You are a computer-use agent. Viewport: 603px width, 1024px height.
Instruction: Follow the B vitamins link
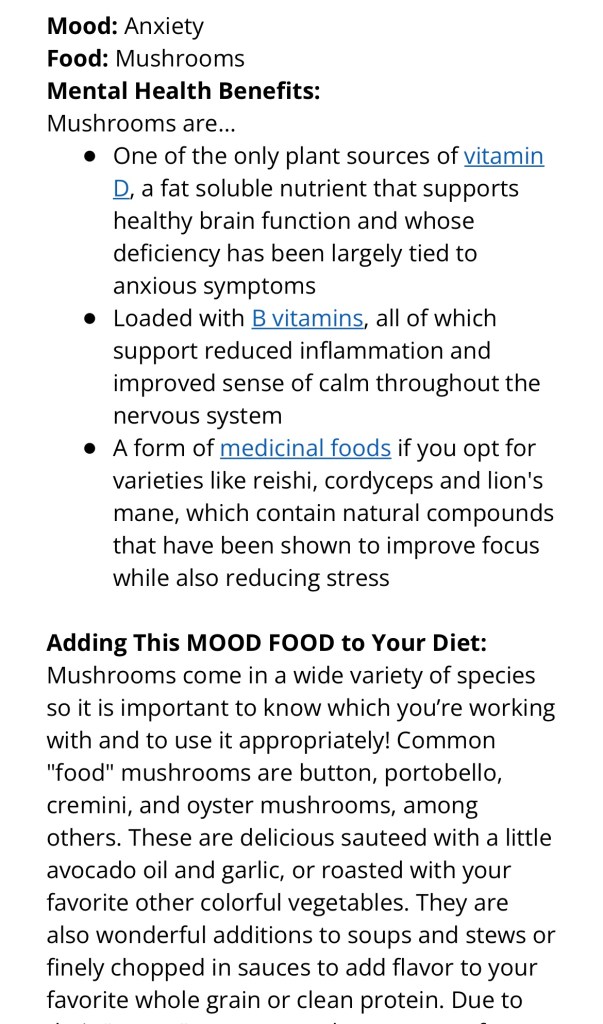click(307, 319)
